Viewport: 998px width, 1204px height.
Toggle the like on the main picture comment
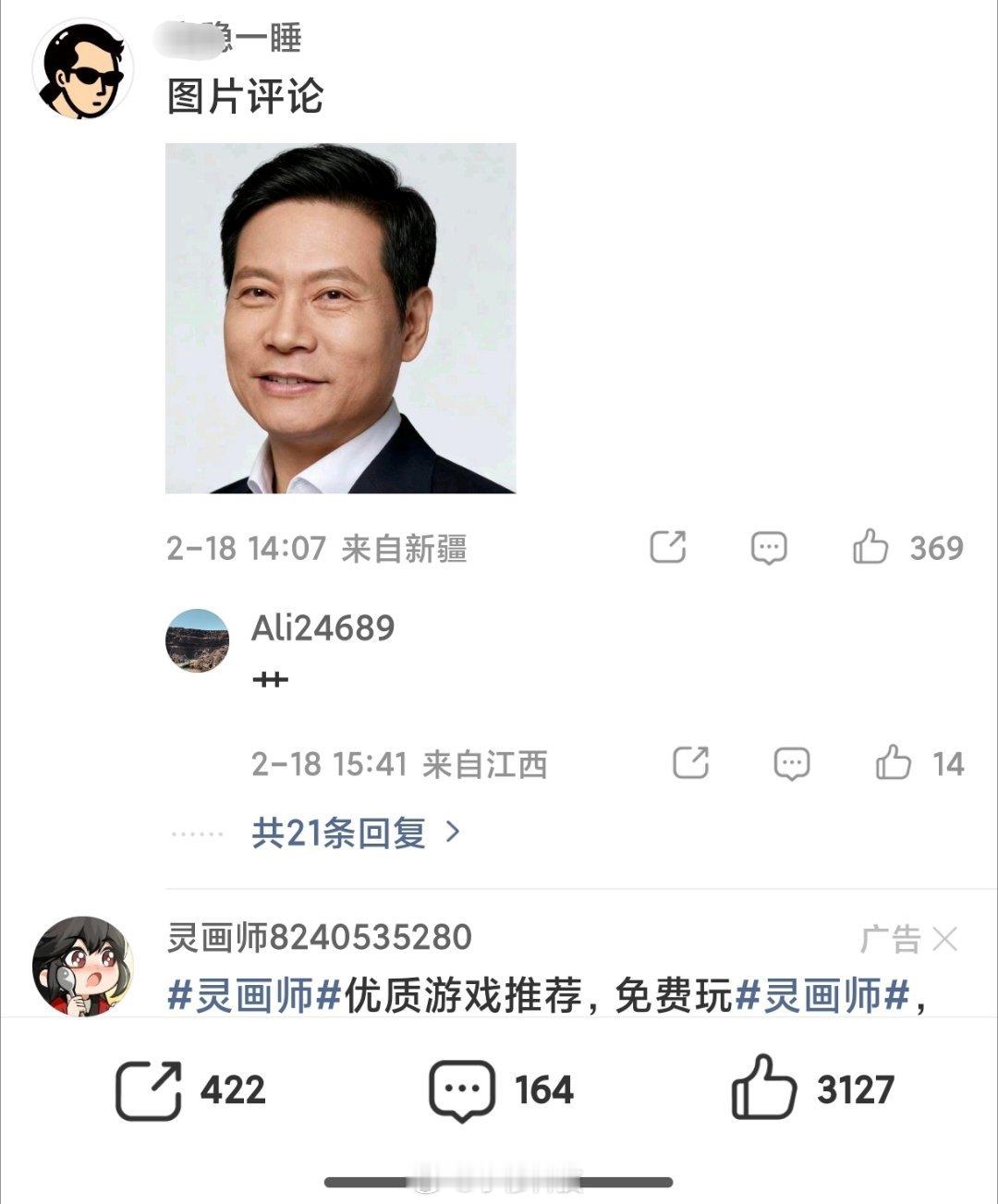coord(872,547)
